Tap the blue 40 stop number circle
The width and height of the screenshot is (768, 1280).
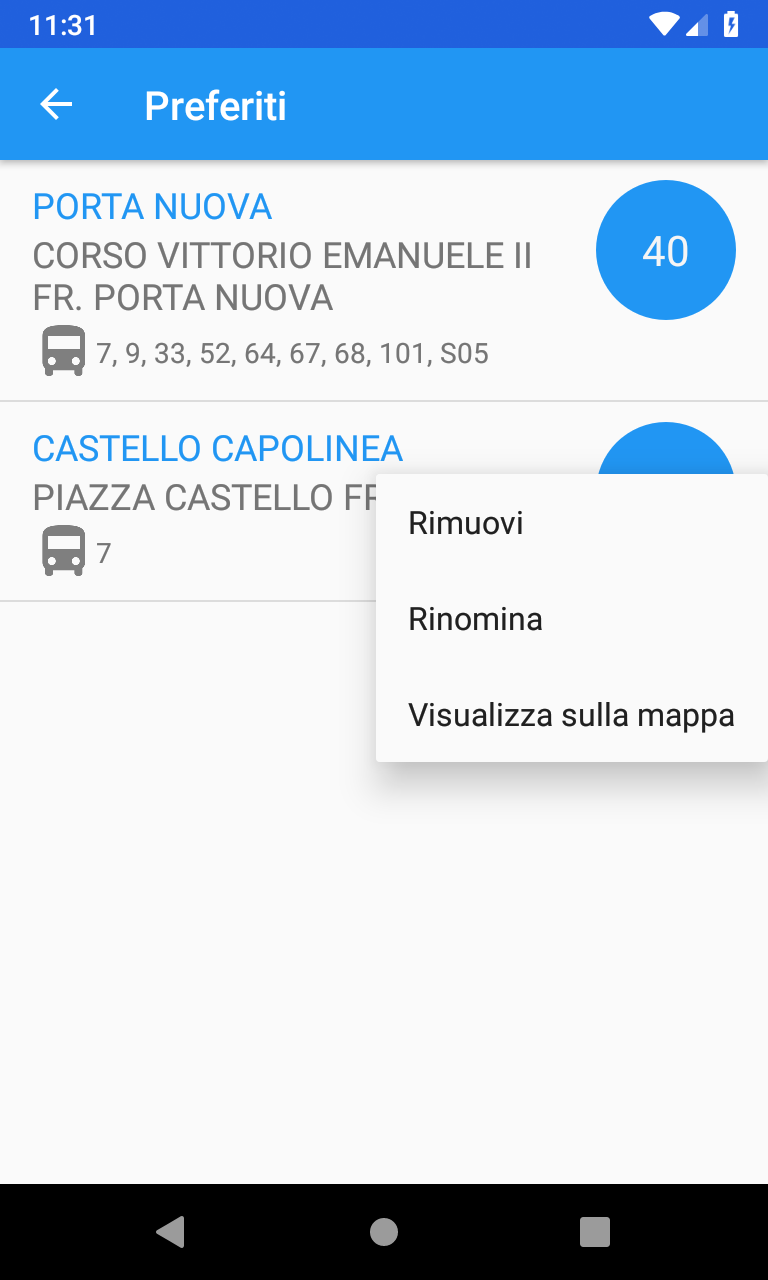click(x=665, y=250)
